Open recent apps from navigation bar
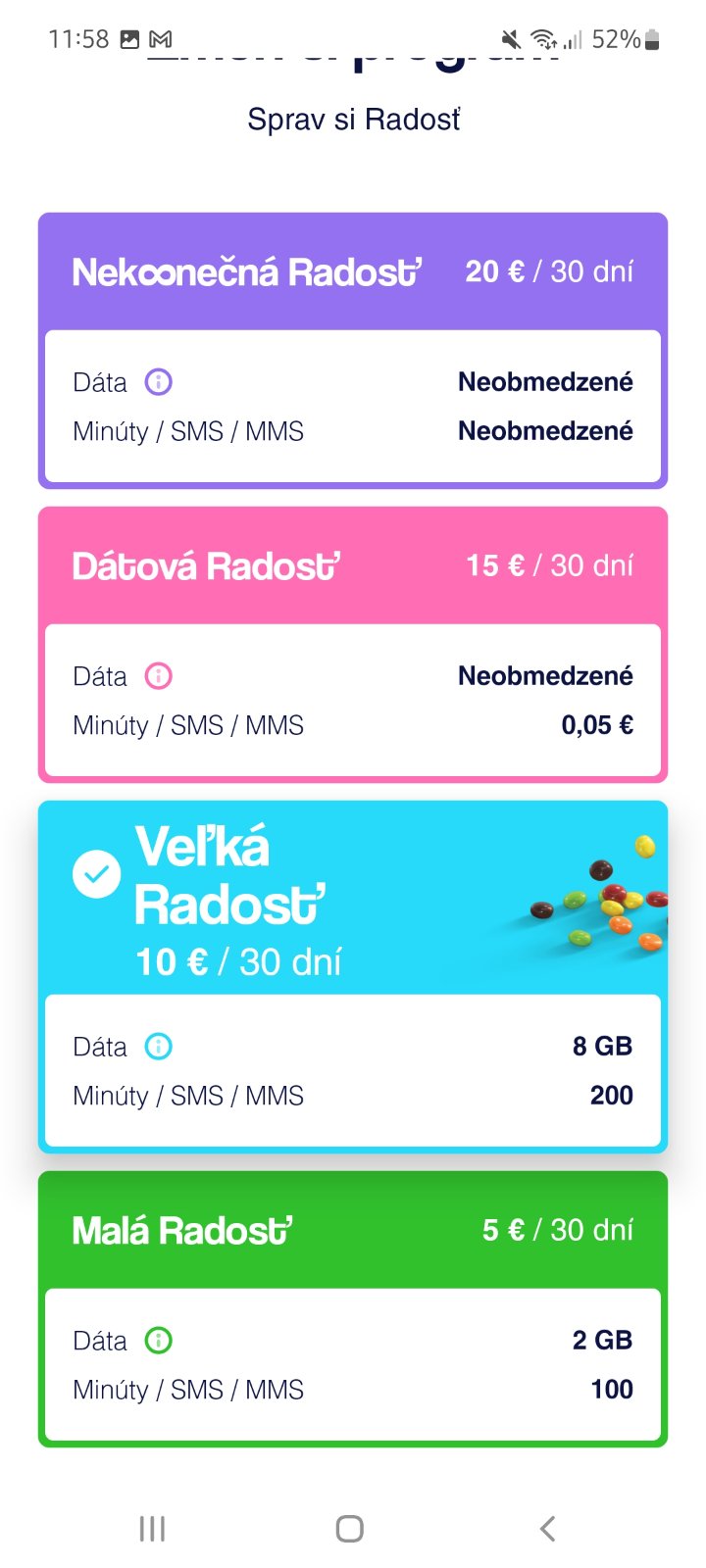This screenshot has width=706, height=1568. click(x=152, y=1528)
